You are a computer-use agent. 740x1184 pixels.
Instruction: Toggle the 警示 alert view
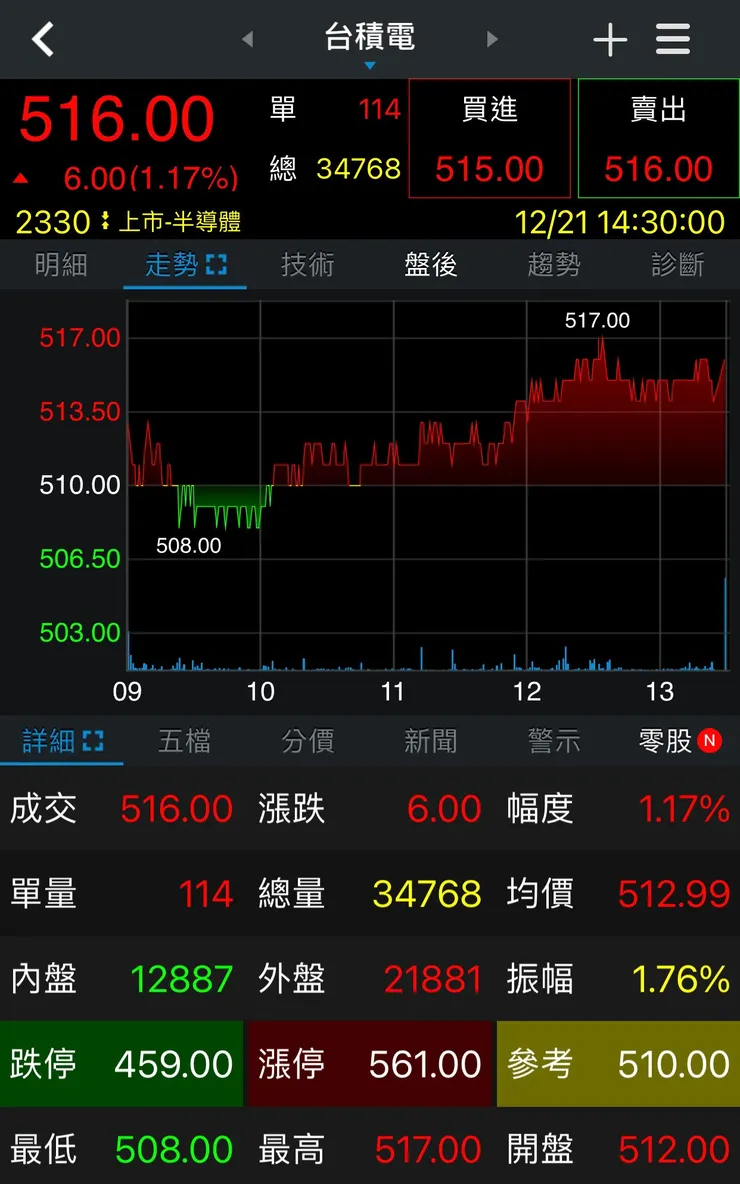point(554,741)
